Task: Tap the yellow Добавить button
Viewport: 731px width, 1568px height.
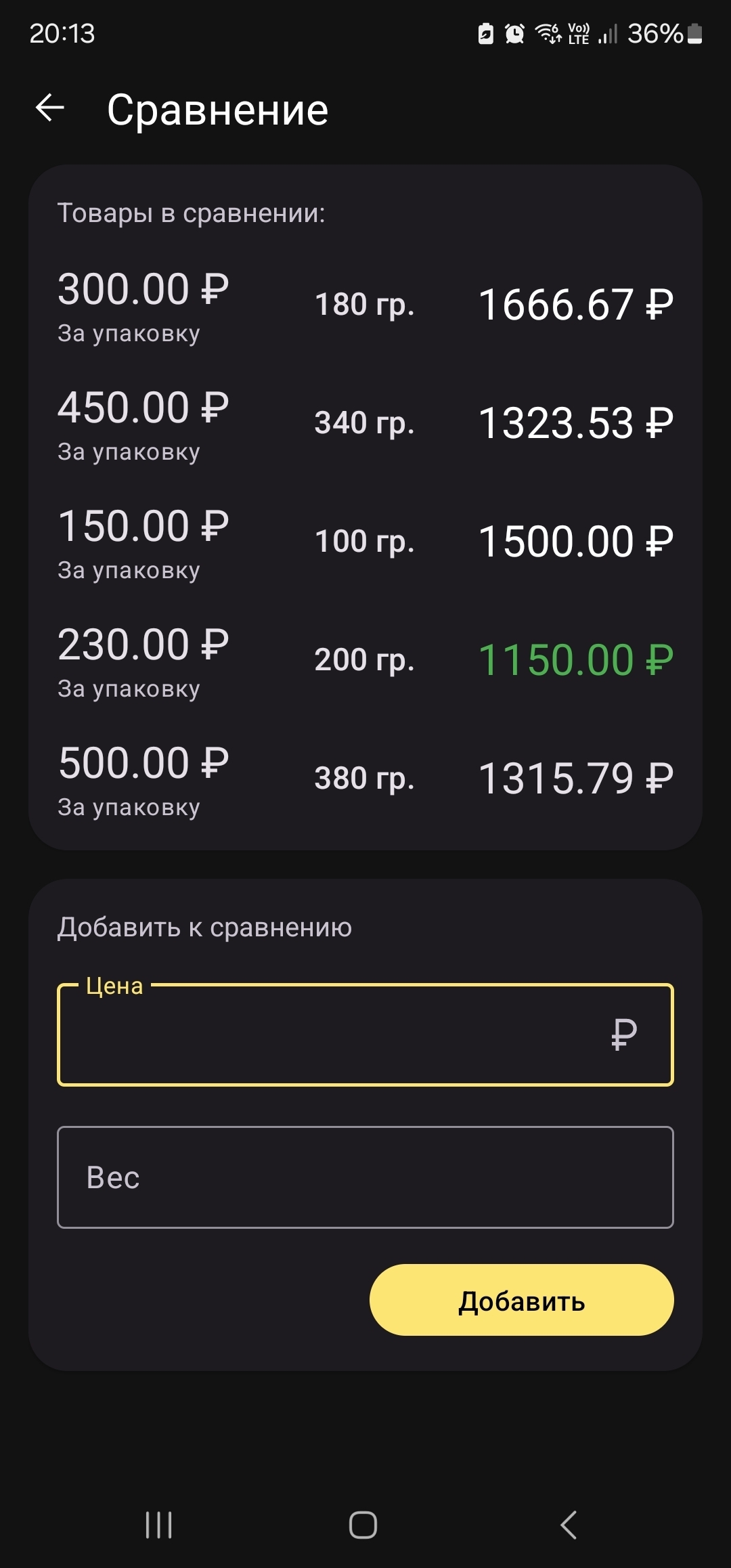Action: click(521, 1300)
